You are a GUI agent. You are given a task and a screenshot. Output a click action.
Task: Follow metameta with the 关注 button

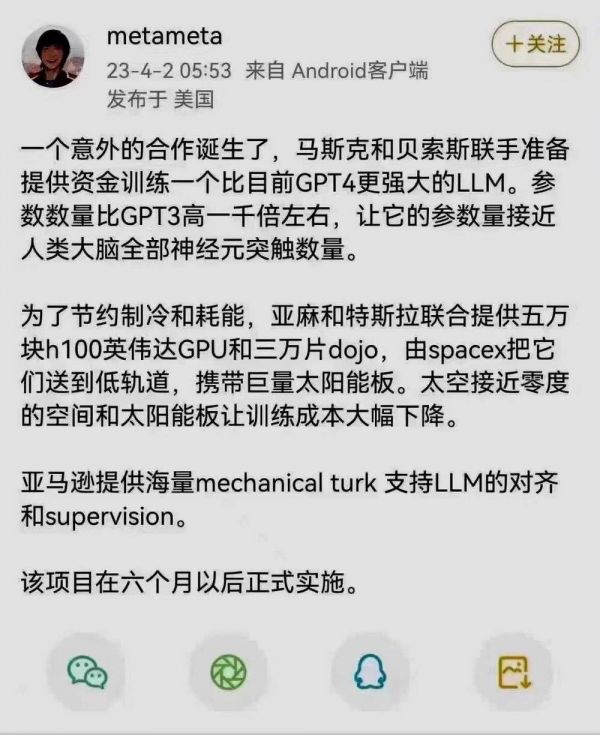click(x=535, y=44)
